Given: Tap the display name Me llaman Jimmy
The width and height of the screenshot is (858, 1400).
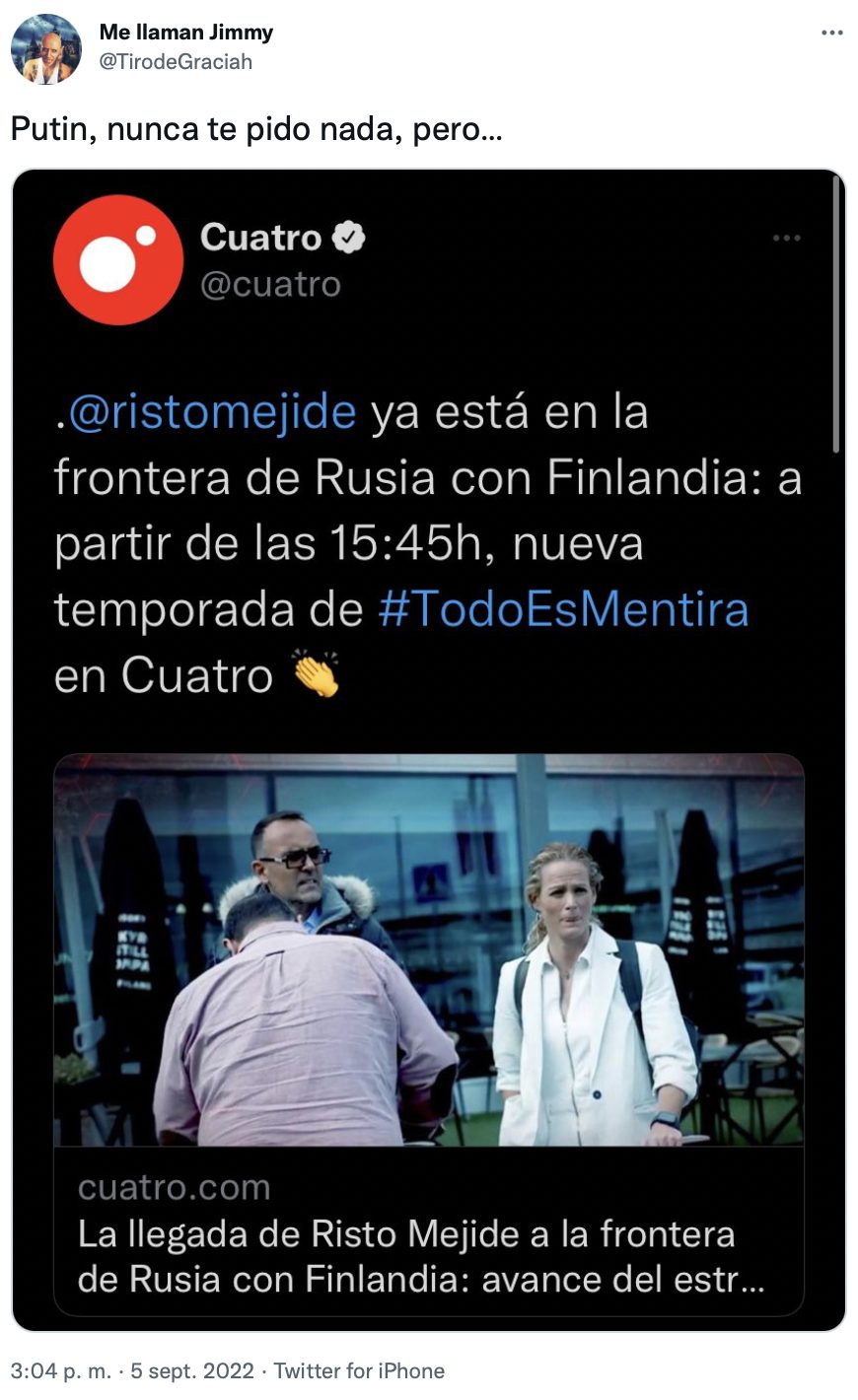Looking at the screenshot, I should click(185, 32).
